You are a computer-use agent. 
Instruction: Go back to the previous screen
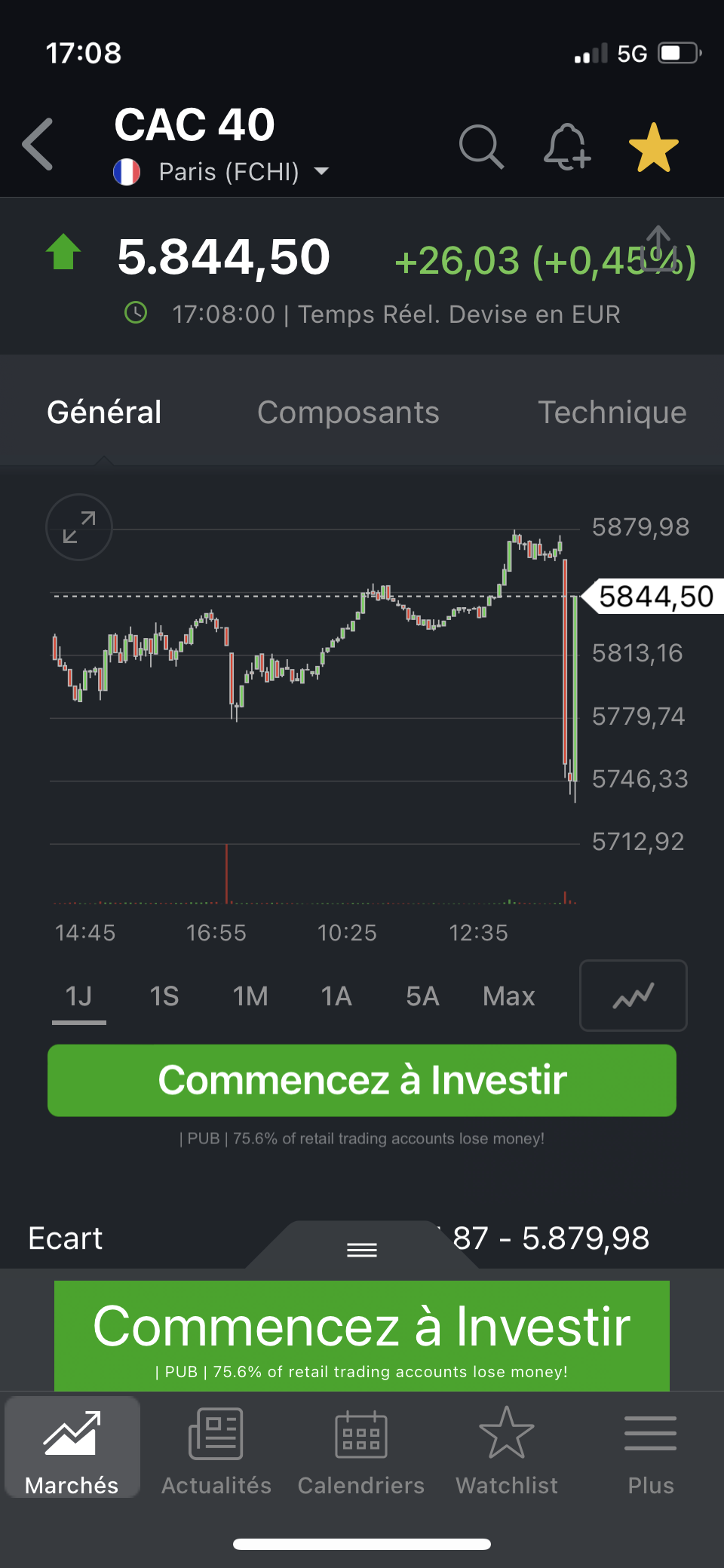39,144
